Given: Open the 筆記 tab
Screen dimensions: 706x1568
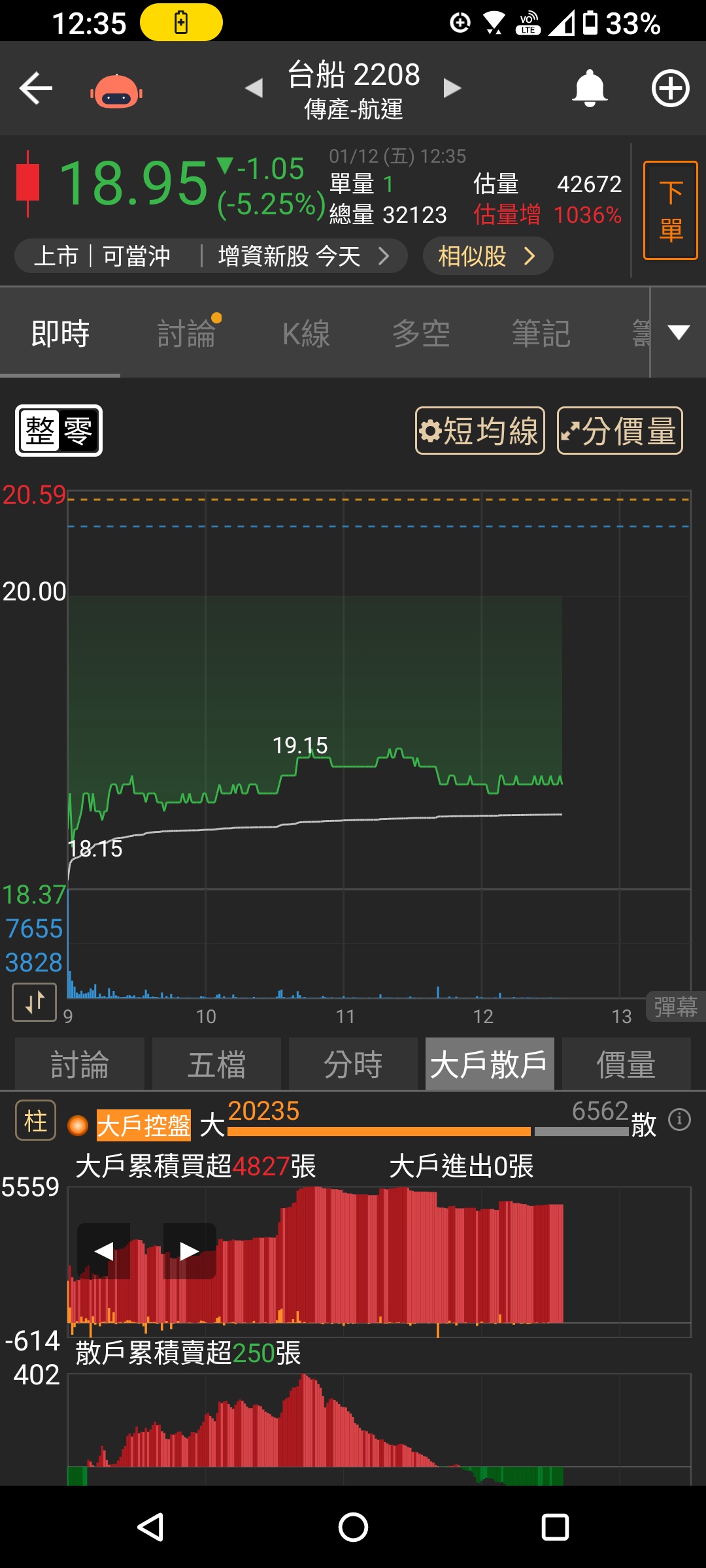Looking at the screenshot, I should pos(541,334).
